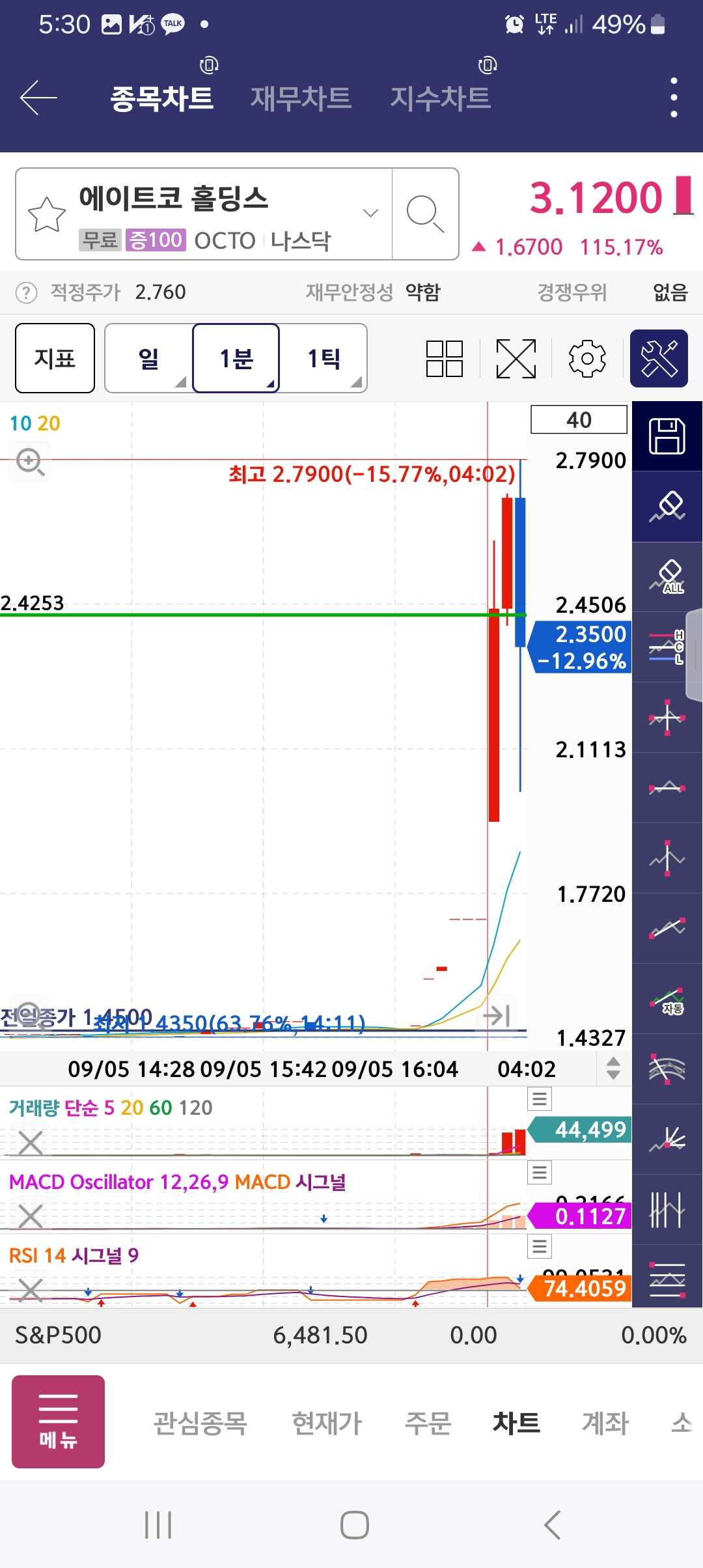
Task: Select the 일 daily chart period
Action: (x=149, y=358)
